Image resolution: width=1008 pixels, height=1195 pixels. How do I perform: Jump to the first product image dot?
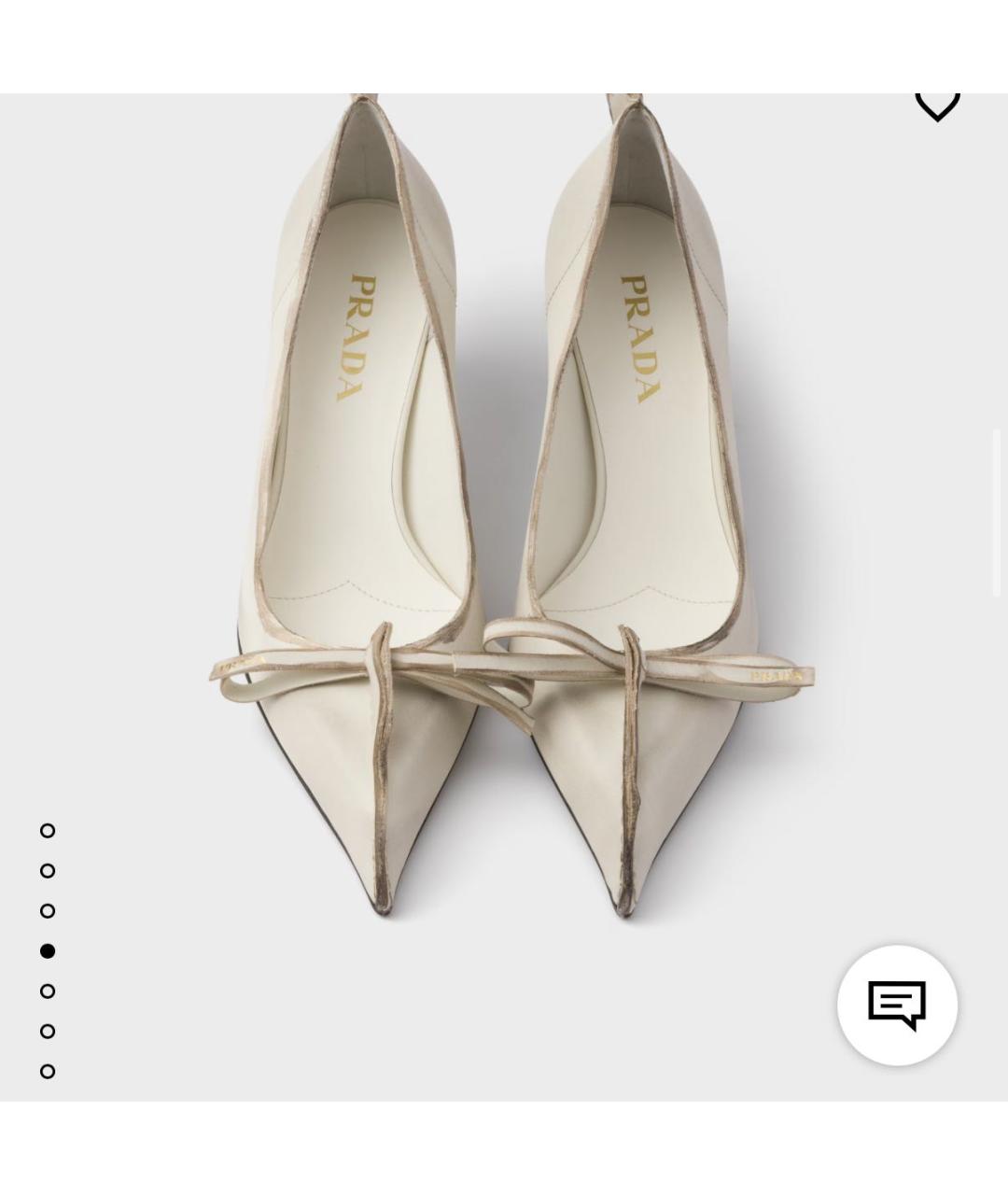coord(48,831)
